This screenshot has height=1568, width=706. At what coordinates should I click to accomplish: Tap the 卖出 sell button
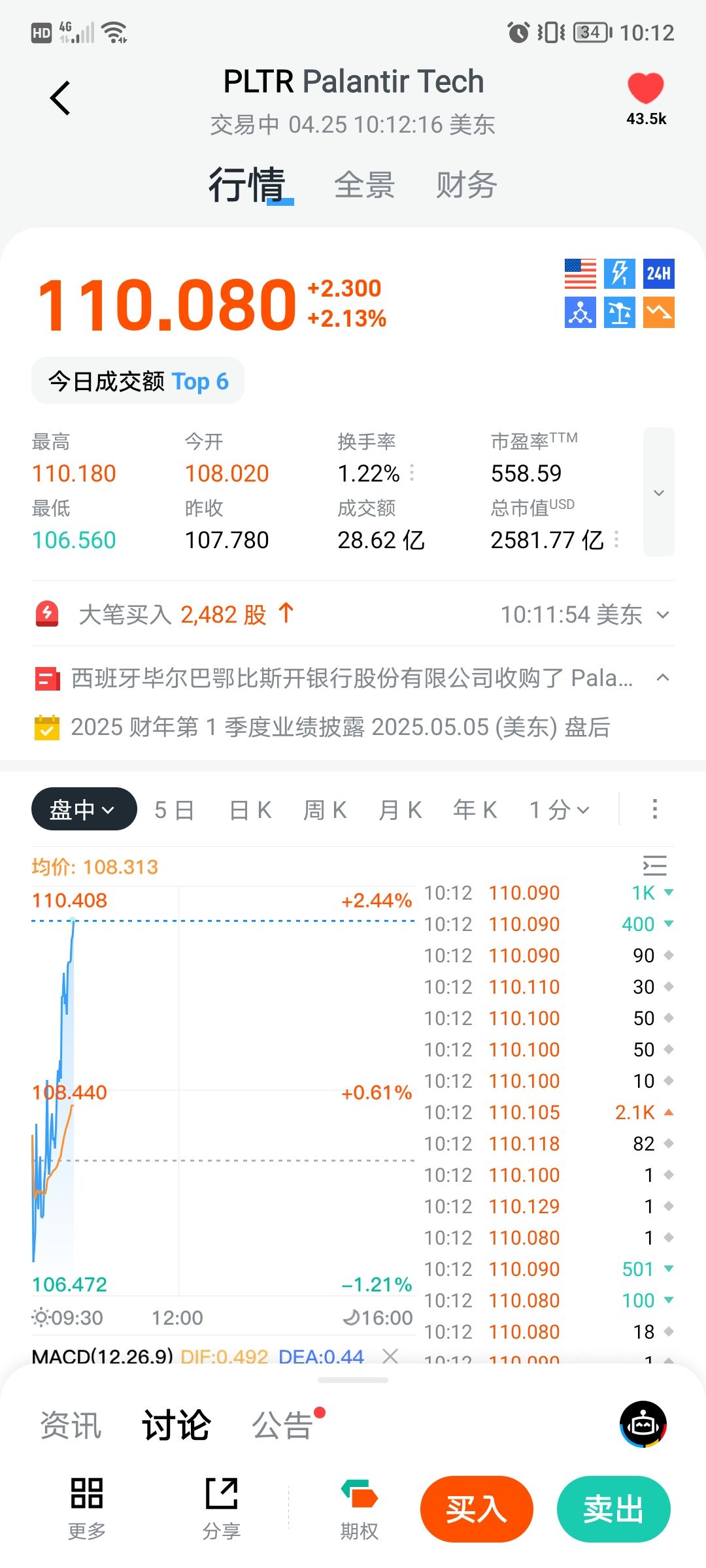click(x=613, y=1509)
